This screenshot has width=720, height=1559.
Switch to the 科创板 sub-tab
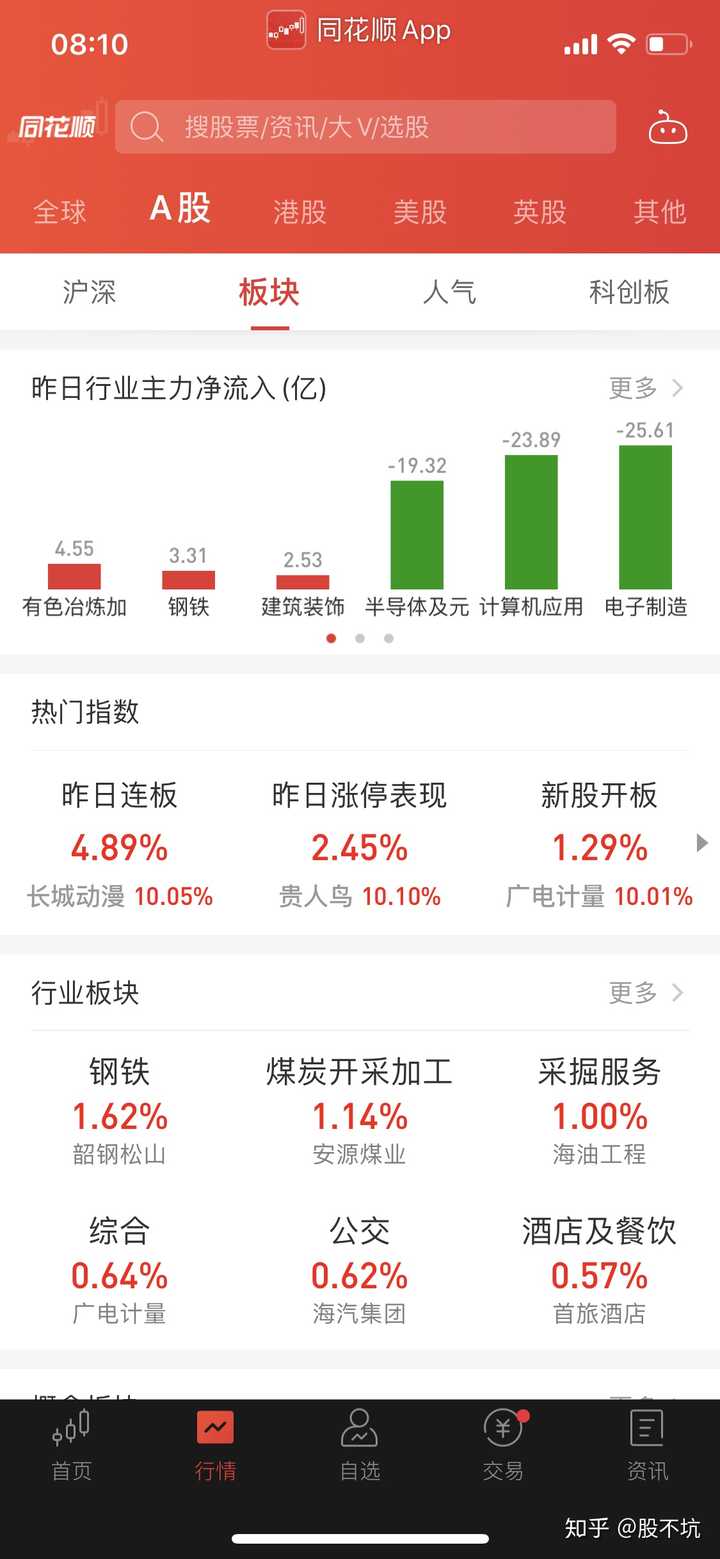pyautogui.click(x=629, y=292)
